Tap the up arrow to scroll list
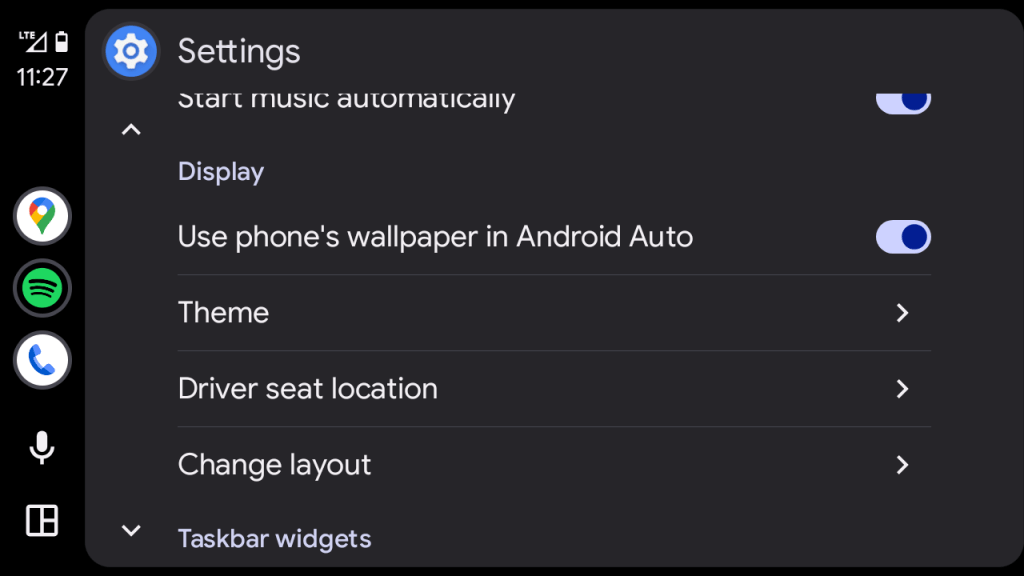Image resolution: width=1024 pixels, height=576 pixels. [131, 129]
